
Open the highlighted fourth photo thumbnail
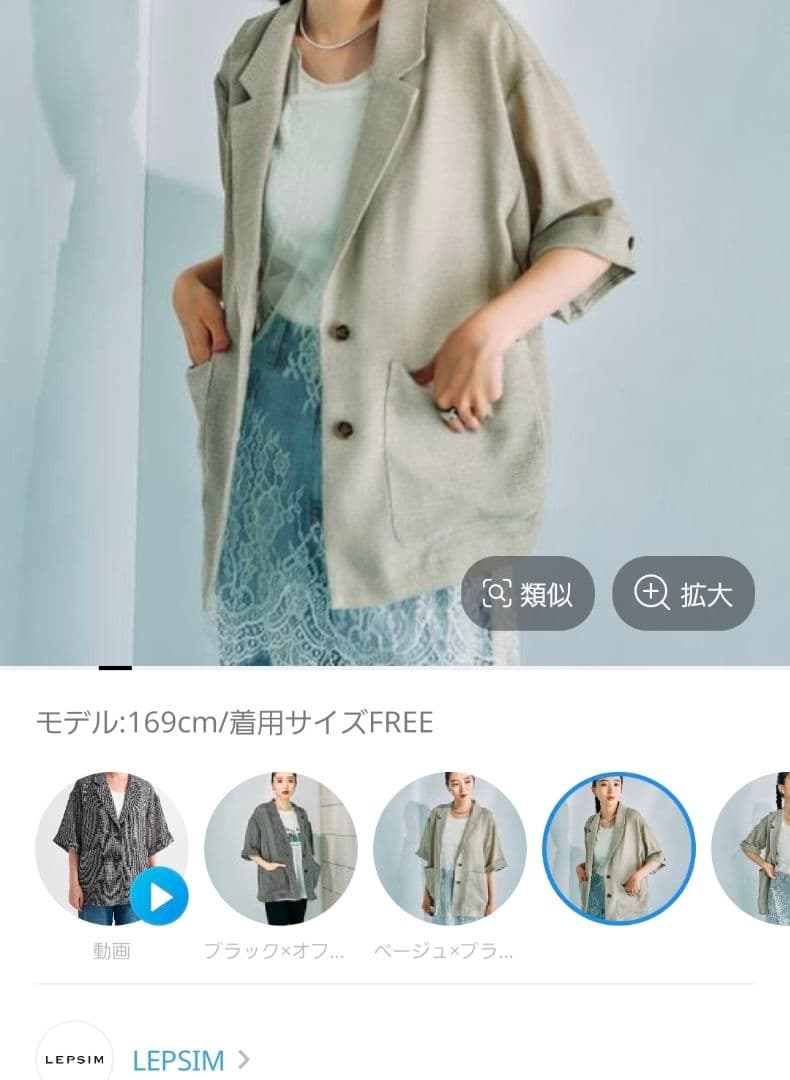coord(619,849)
